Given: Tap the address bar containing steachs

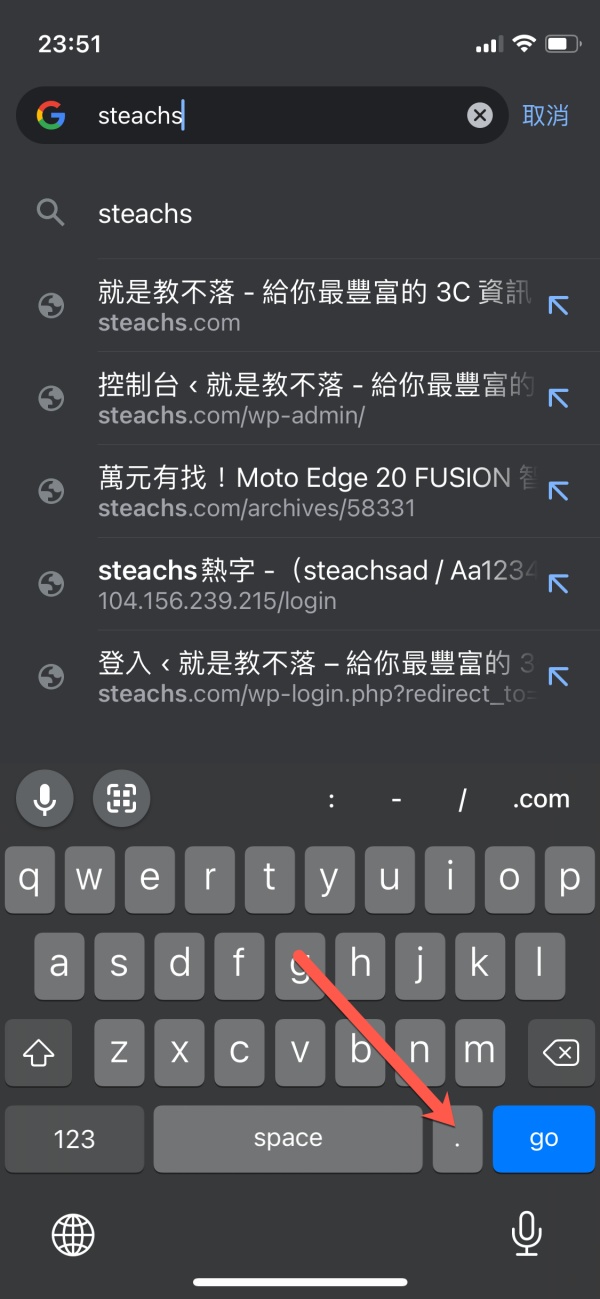Looking at the screenshot, I should [270, 116].
